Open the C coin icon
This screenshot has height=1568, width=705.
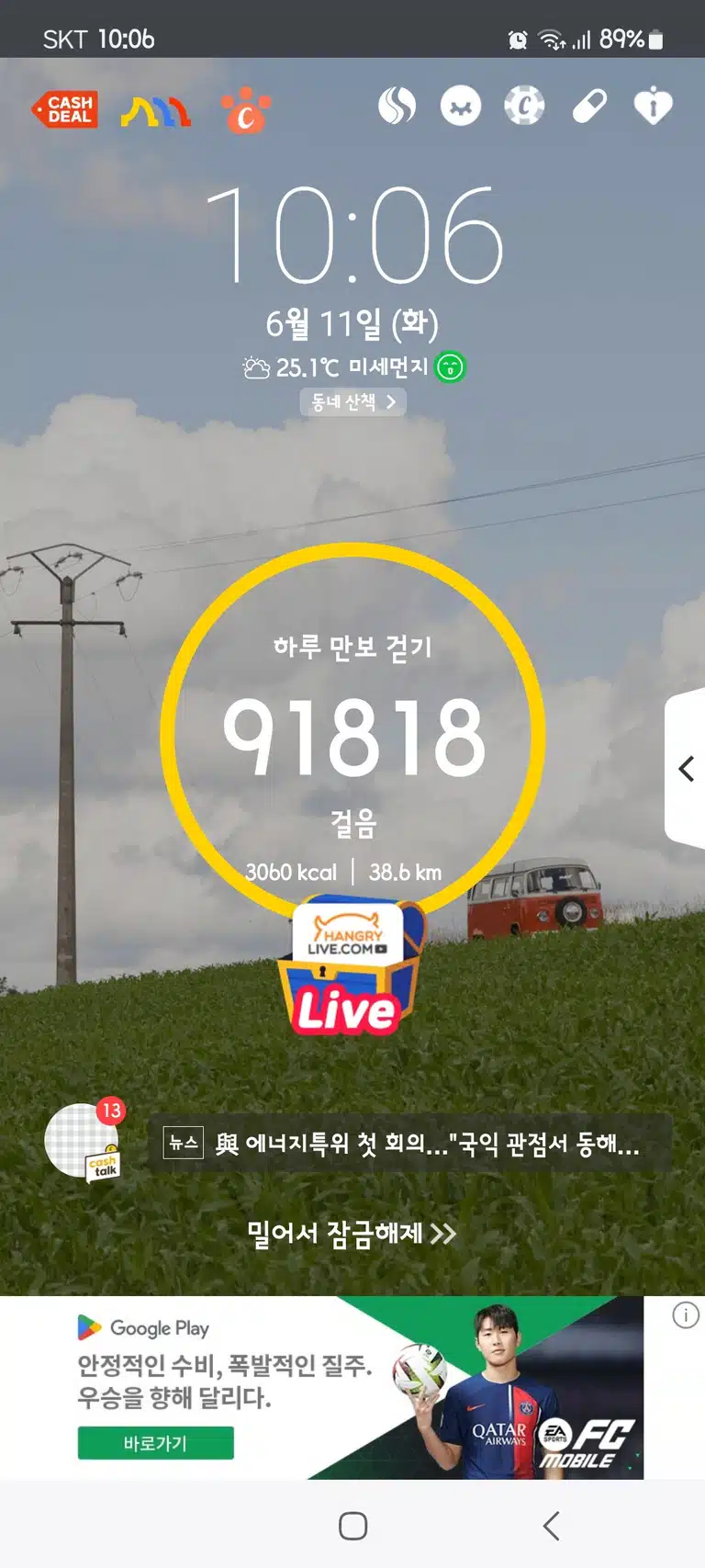[x=524, y=107]
